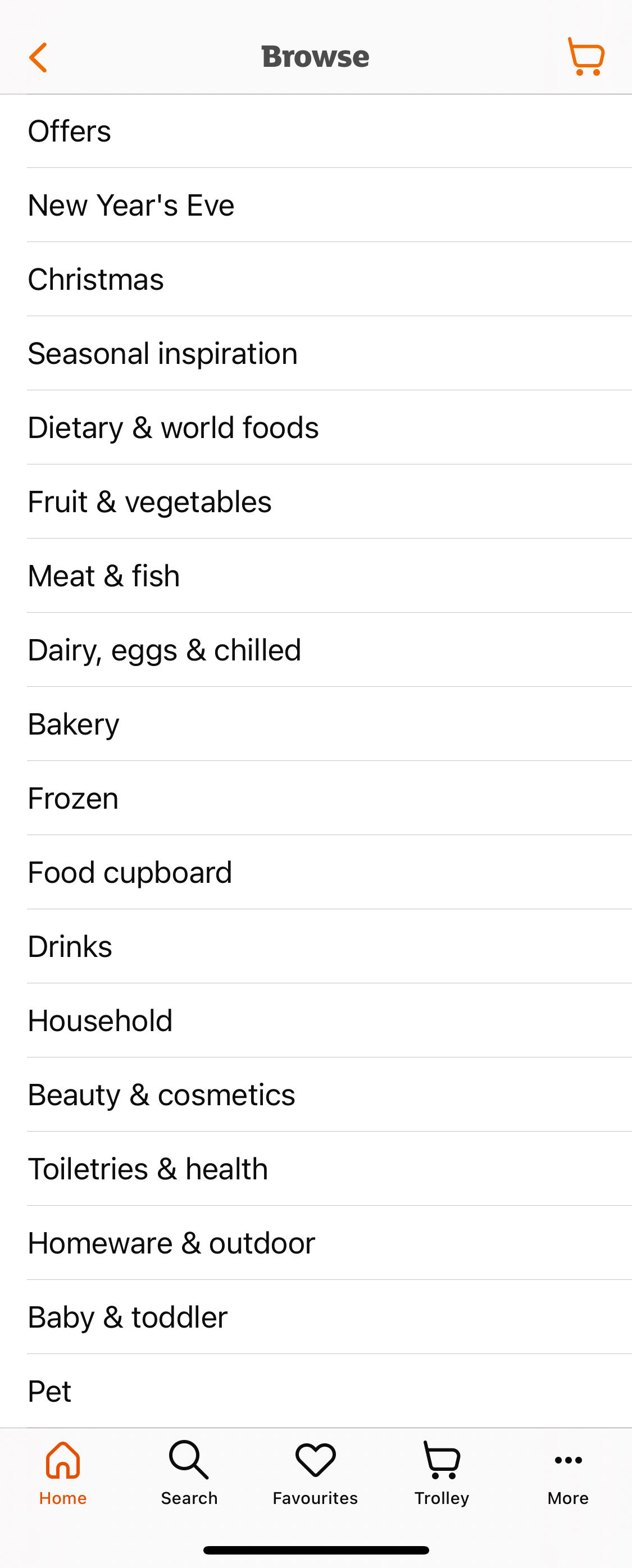Open the Frozen category

315,798
